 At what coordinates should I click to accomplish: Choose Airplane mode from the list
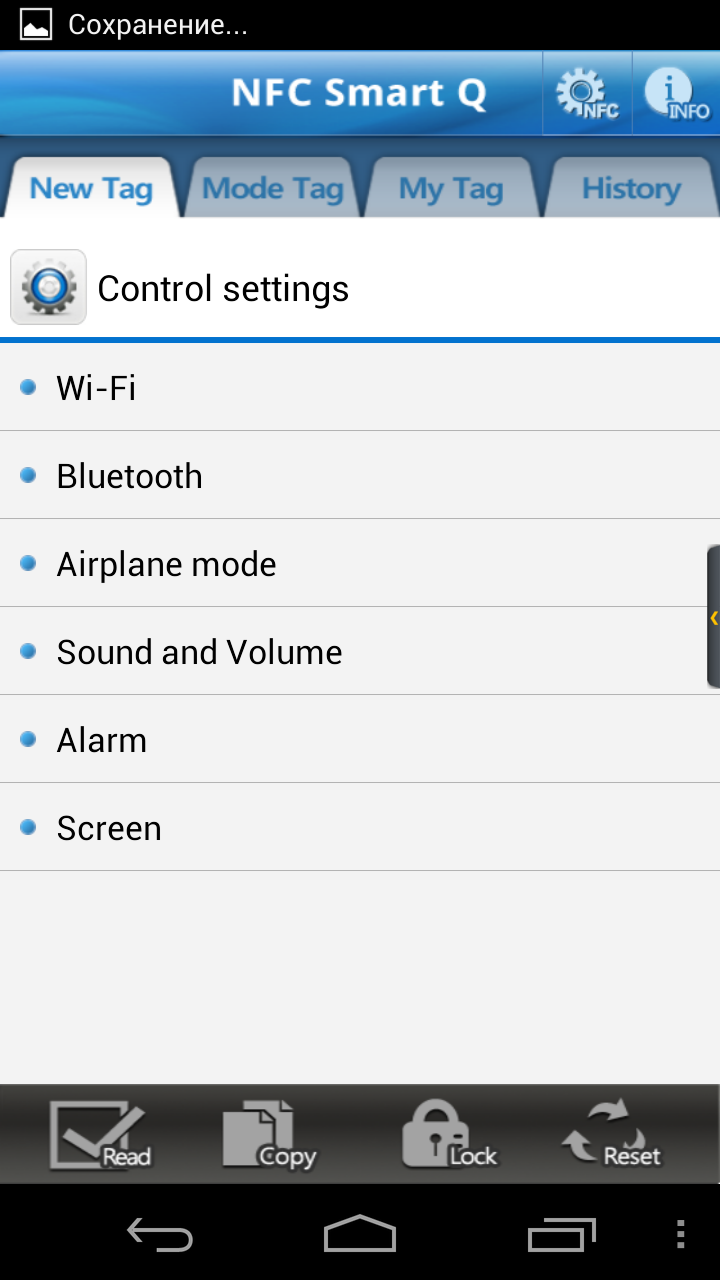[360, 564]
